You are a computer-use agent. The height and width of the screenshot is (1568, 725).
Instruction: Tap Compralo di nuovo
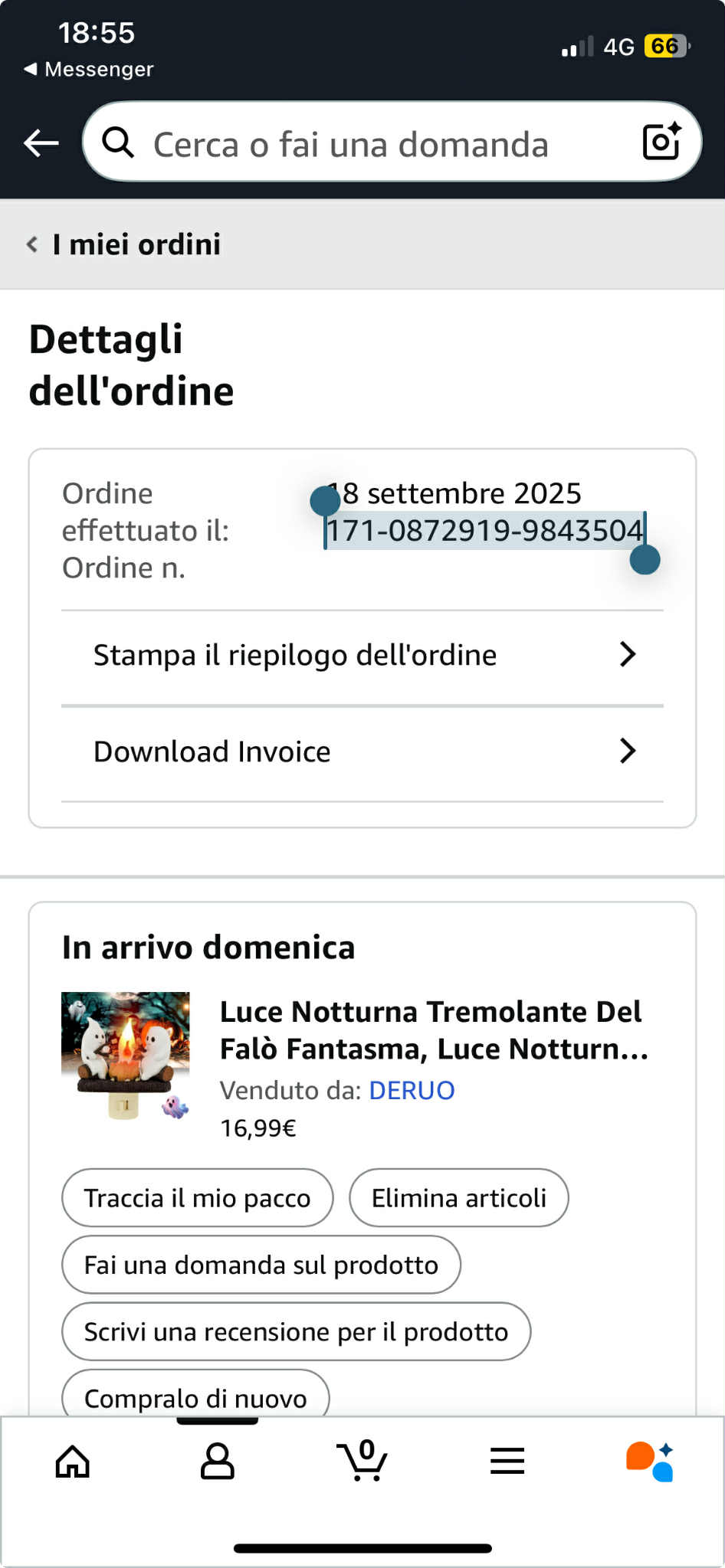tap(195, 1397)
